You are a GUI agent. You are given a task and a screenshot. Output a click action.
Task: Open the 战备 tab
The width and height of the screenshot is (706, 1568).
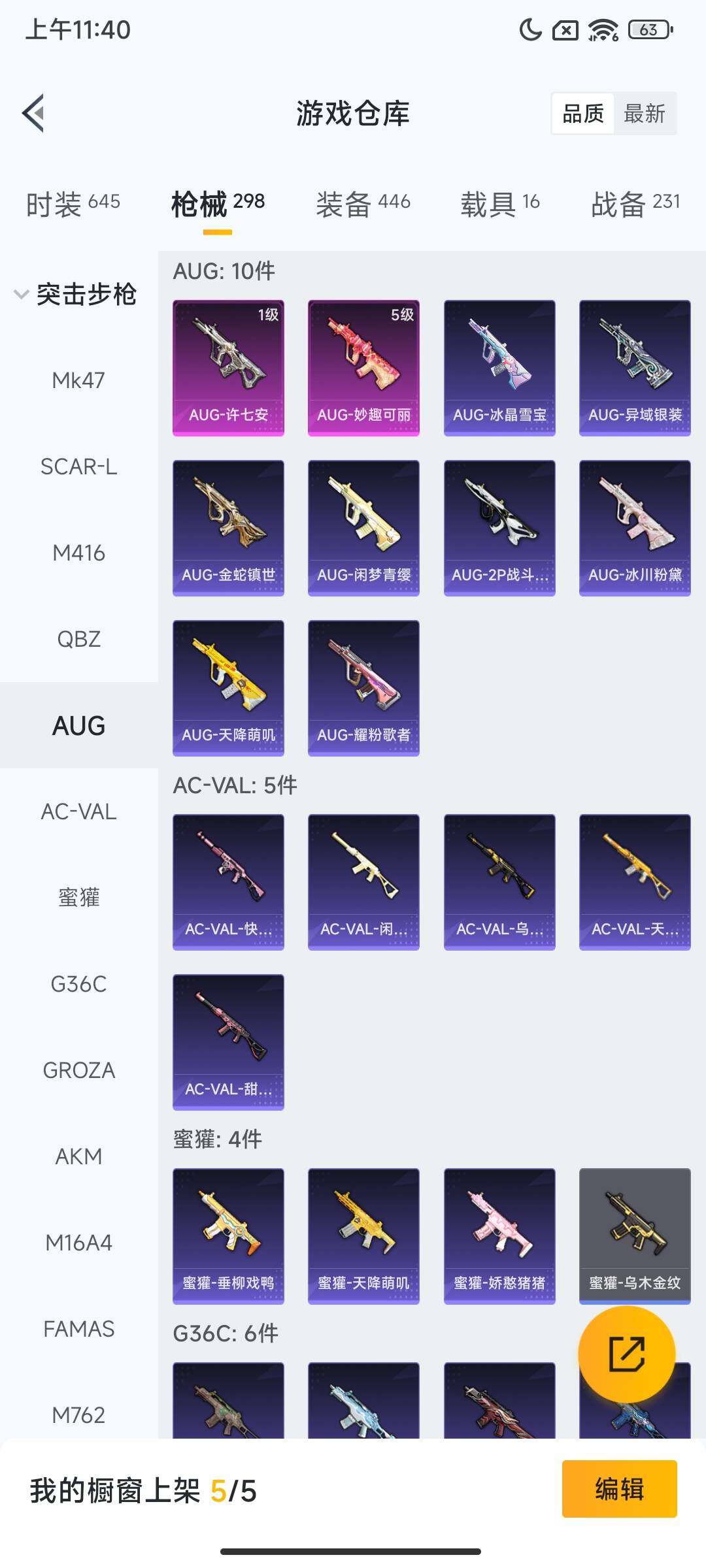tap(635, 203)
